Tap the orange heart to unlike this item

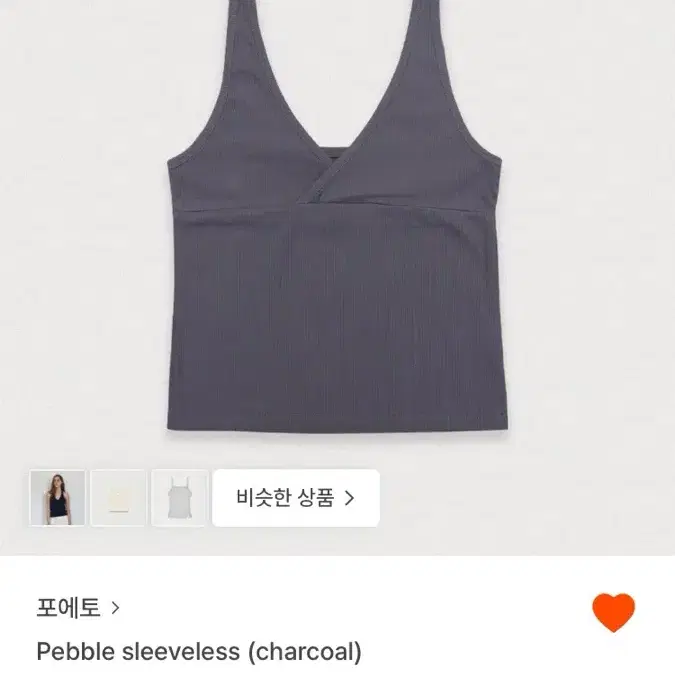point(613,612)
